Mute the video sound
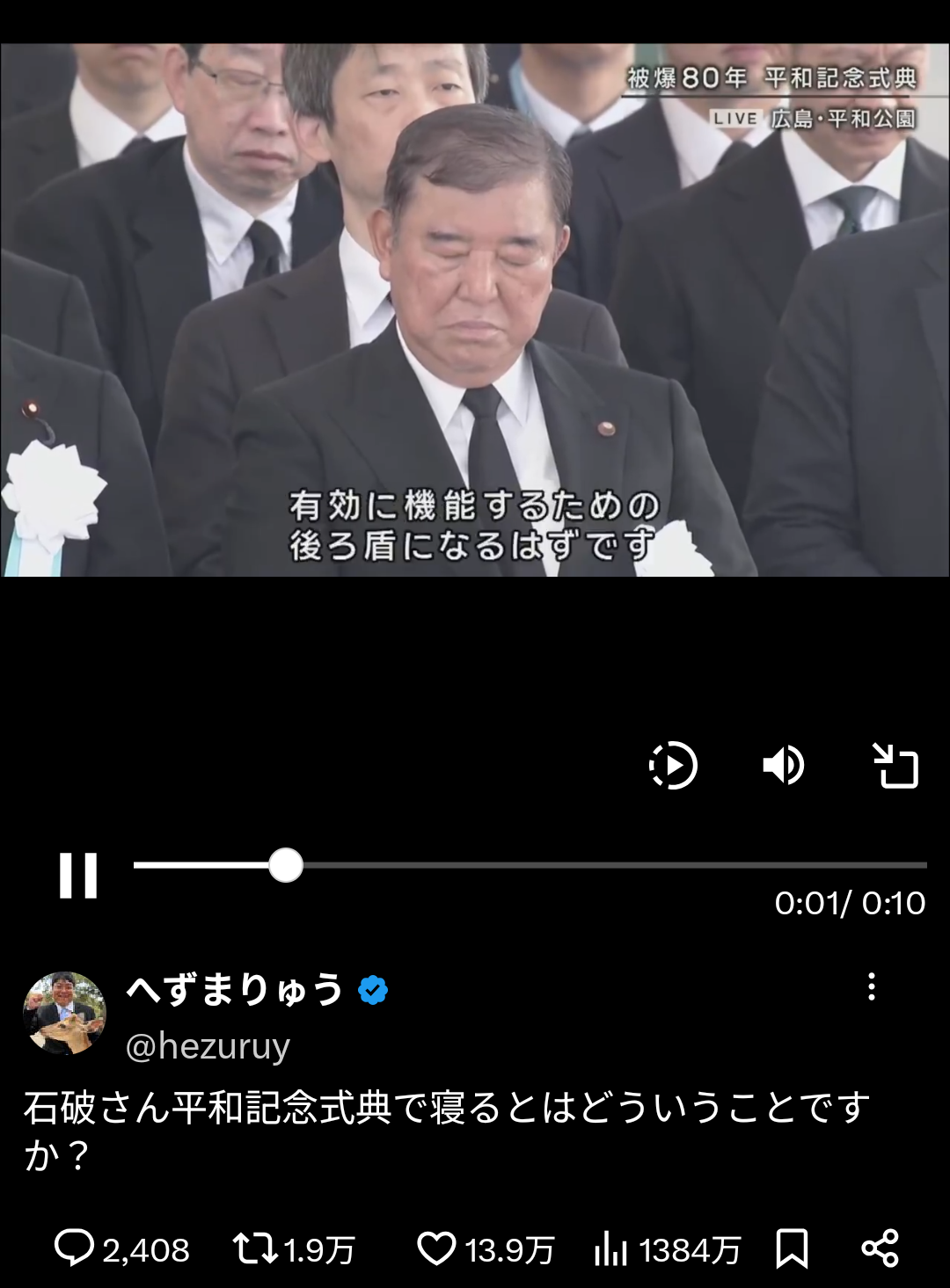The width and height of the screenshot is (950, 1288). tap(783, 765)
